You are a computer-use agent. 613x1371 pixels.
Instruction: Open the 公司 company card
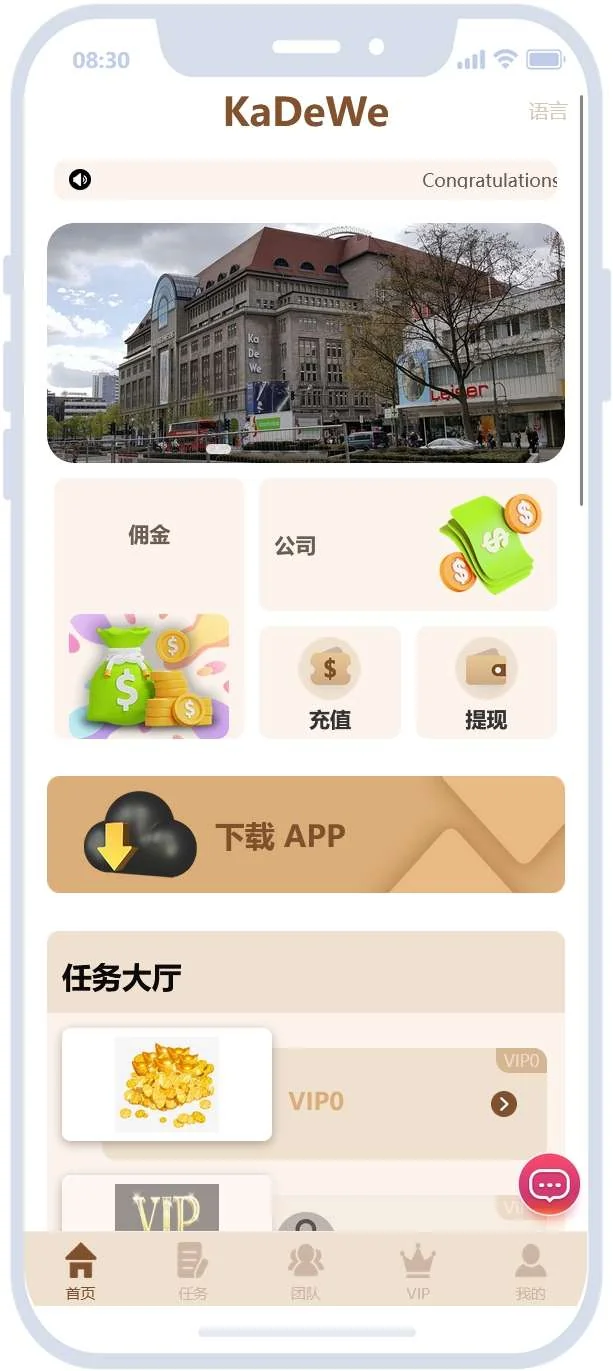[407, 544]
